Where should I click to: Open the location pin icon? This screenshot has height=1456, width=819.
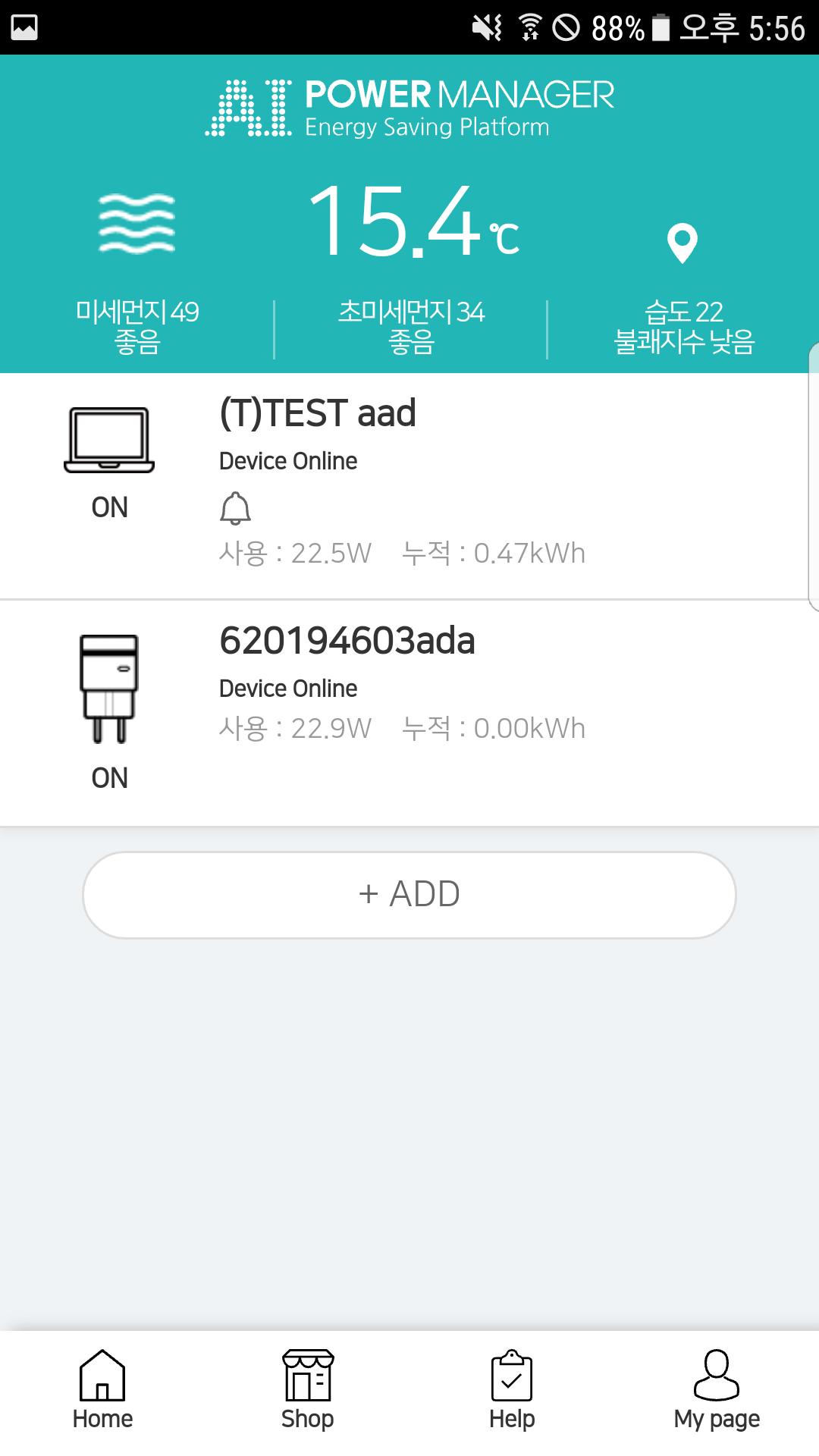pyautogui.click(x=682, y=243)
